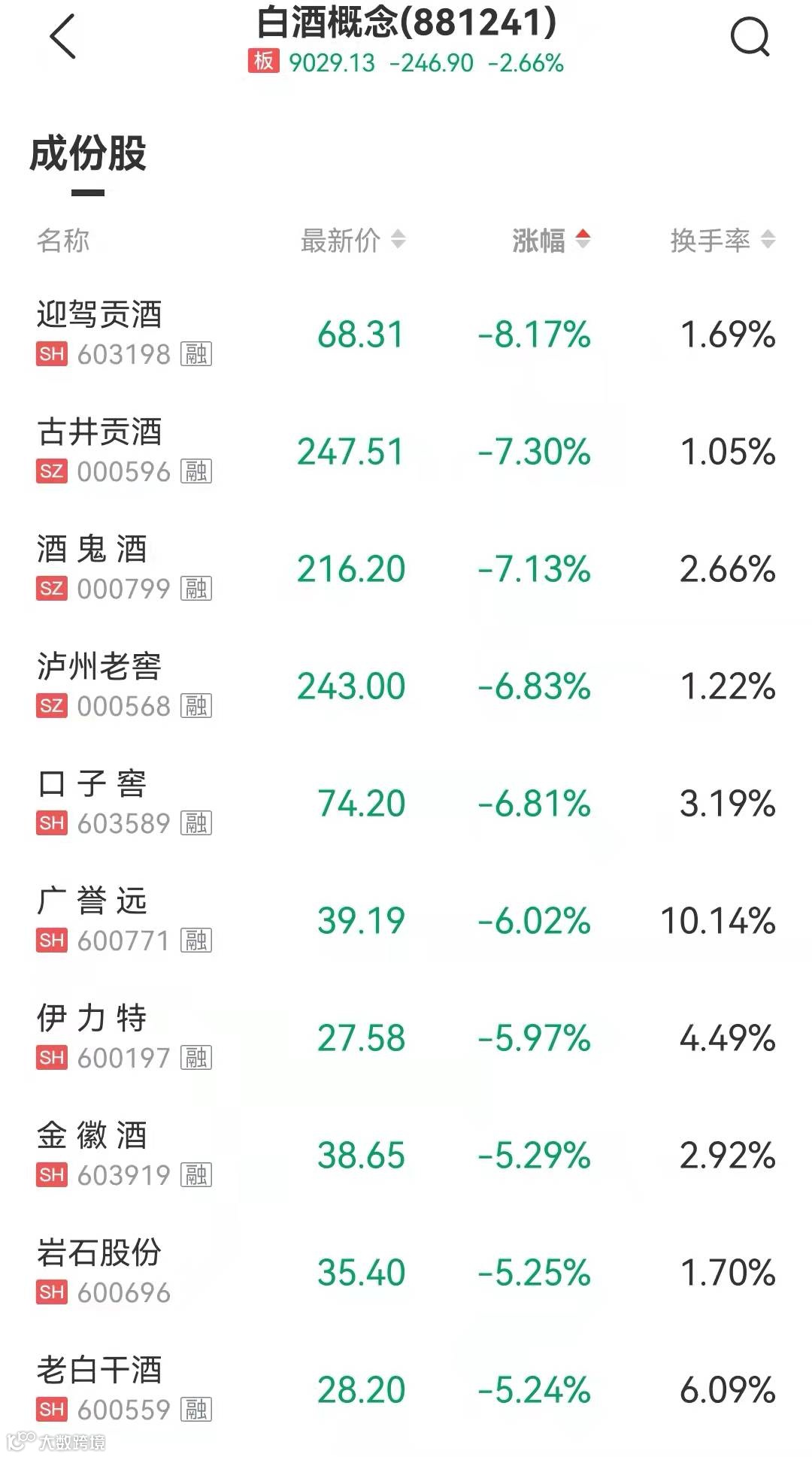
Task: Sort list by 涨幅
Action: point(550,241)
